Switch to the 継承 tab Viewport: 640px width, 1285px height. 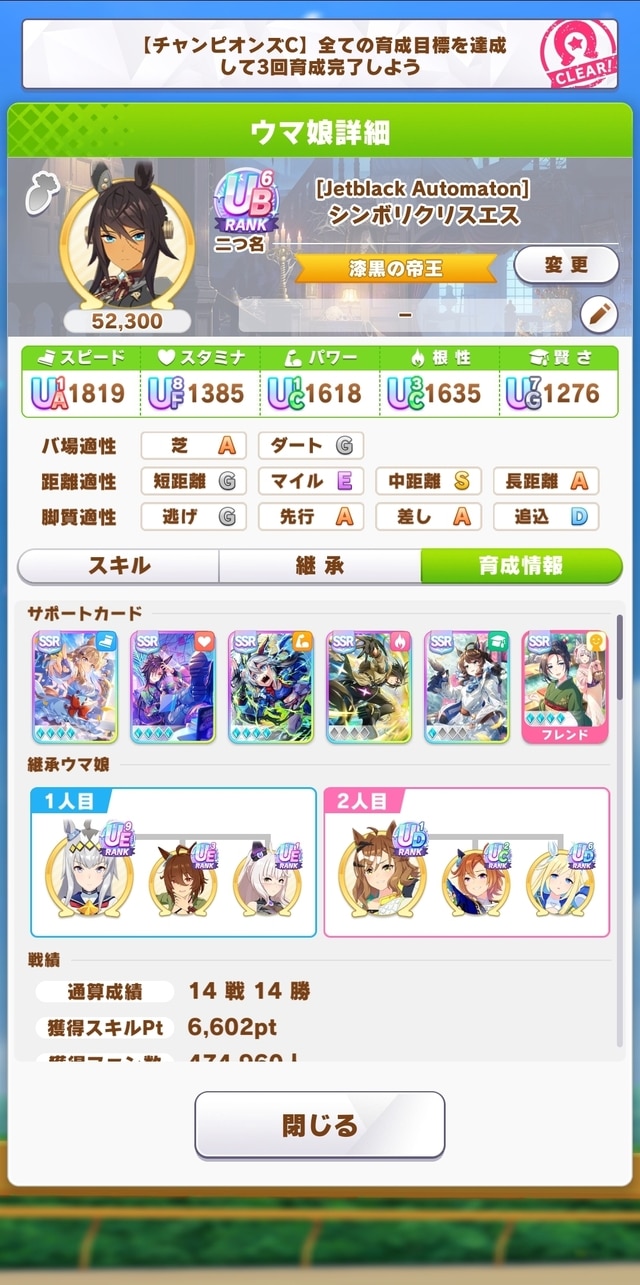320,565
